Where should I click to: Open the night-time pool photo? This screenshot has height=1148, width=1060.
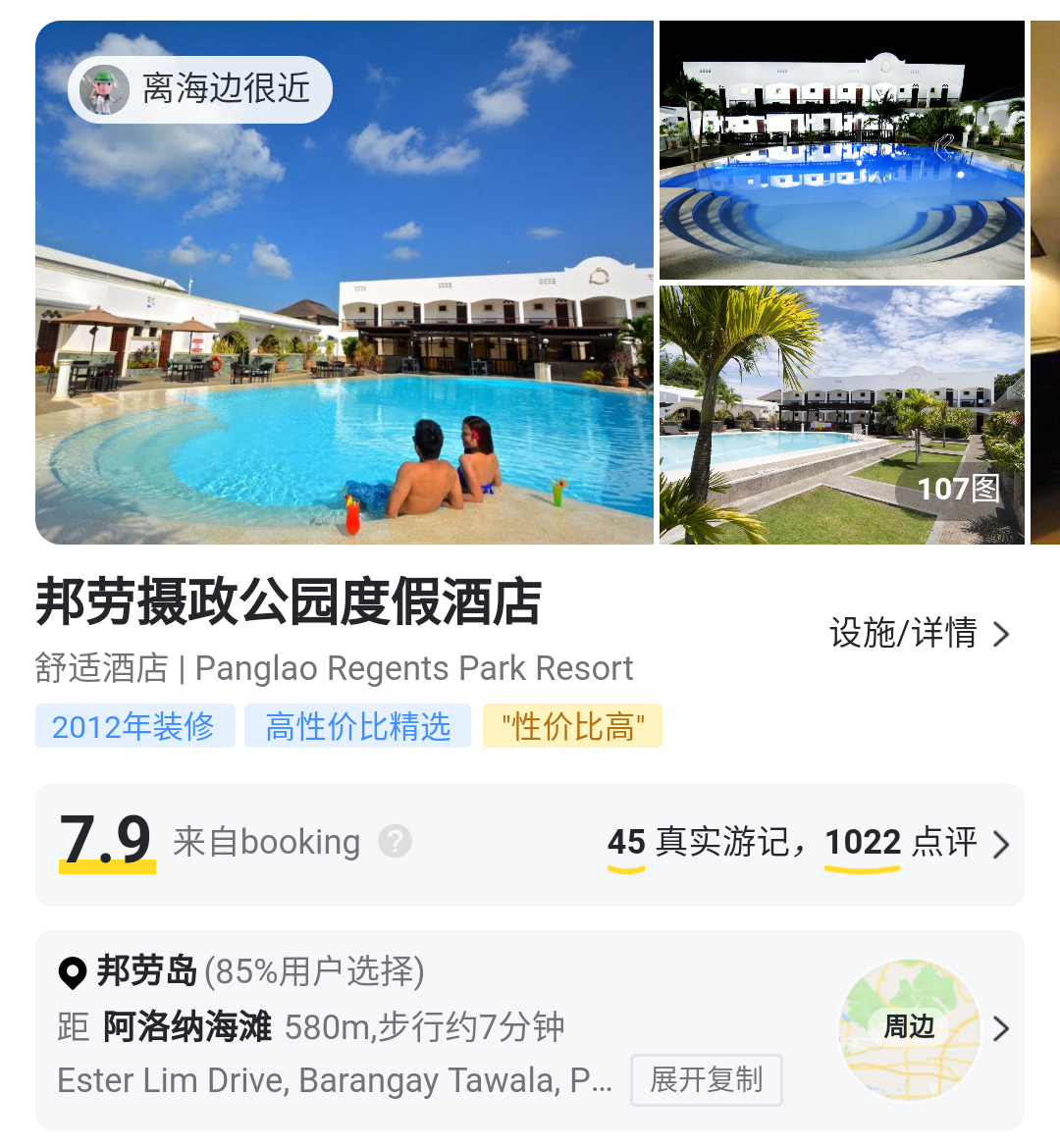tap(841, 150)
